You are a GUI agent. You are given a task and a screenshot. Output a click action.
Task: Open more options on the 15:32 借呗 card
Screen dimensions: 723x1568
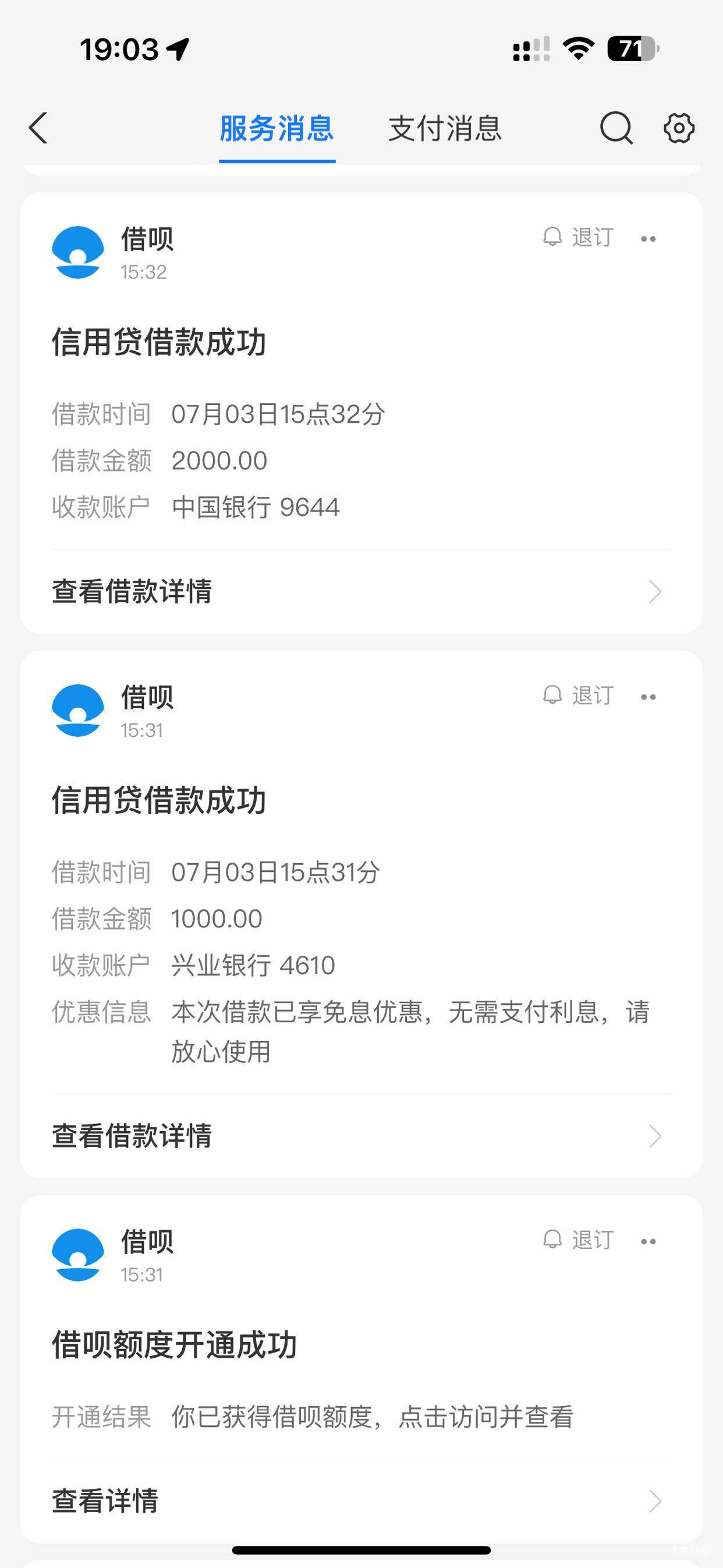click(x=648, y=239)
